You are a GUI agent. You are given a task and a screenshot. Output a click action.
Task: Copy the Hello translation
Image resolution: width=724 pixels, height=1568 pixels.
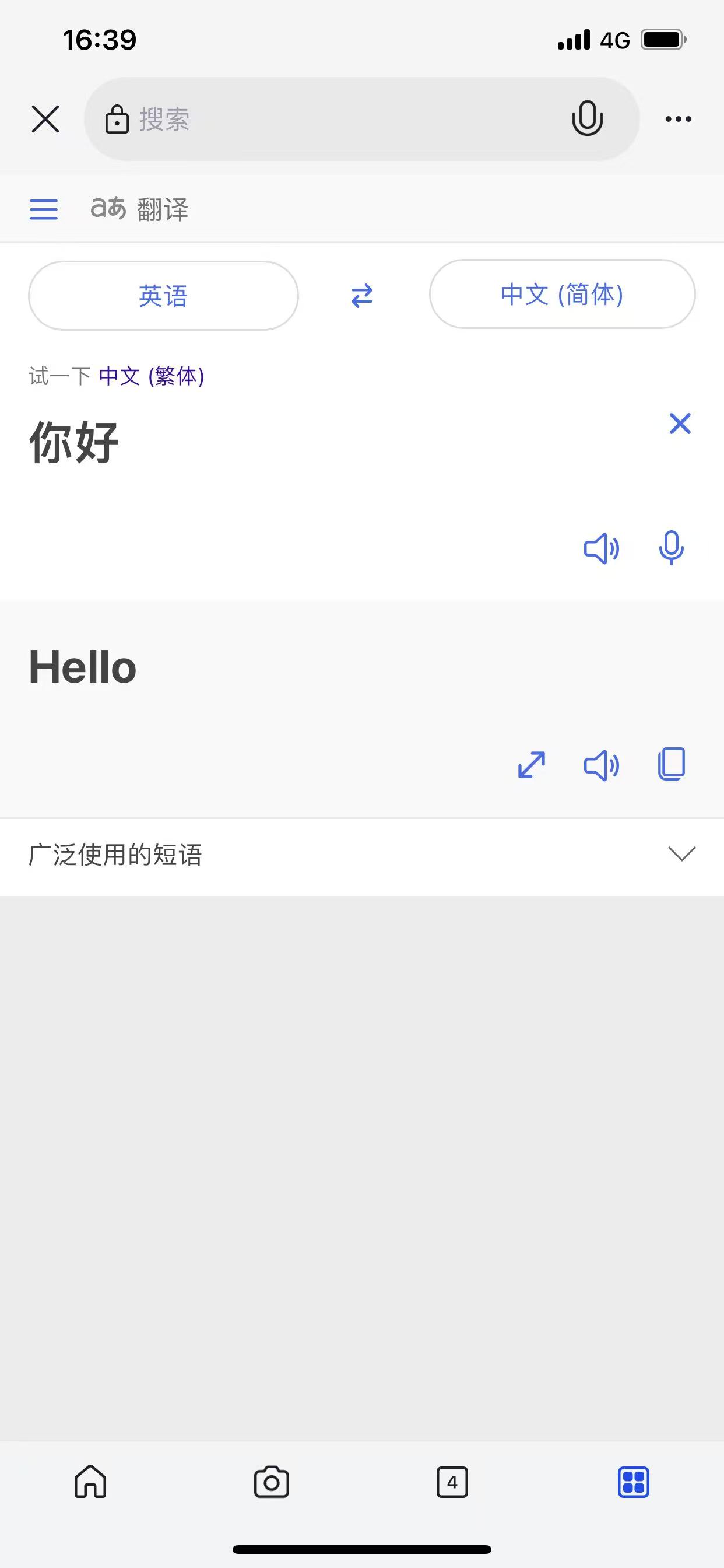coord(672,764)
